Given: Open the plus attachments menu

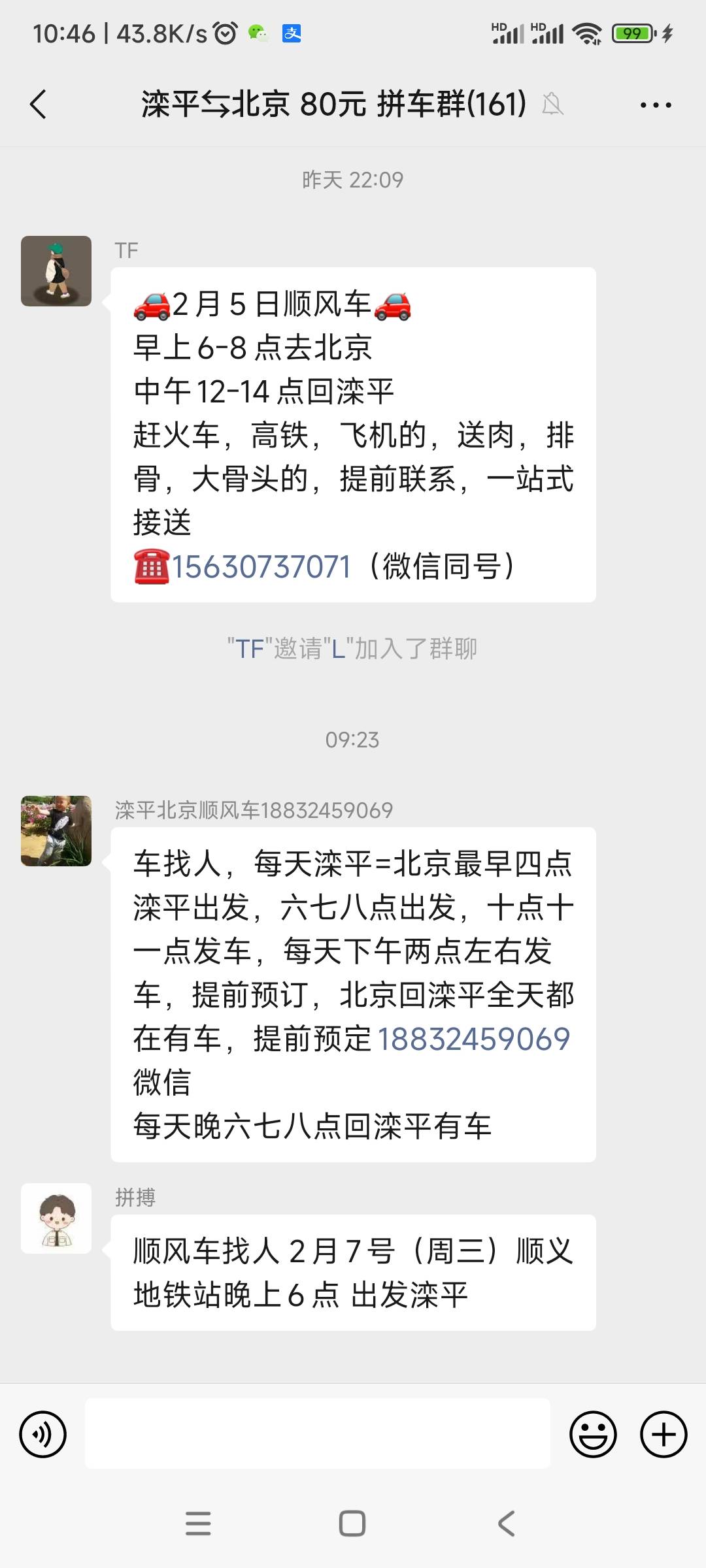Looking at the screenshot, I should coord(664,1435).
